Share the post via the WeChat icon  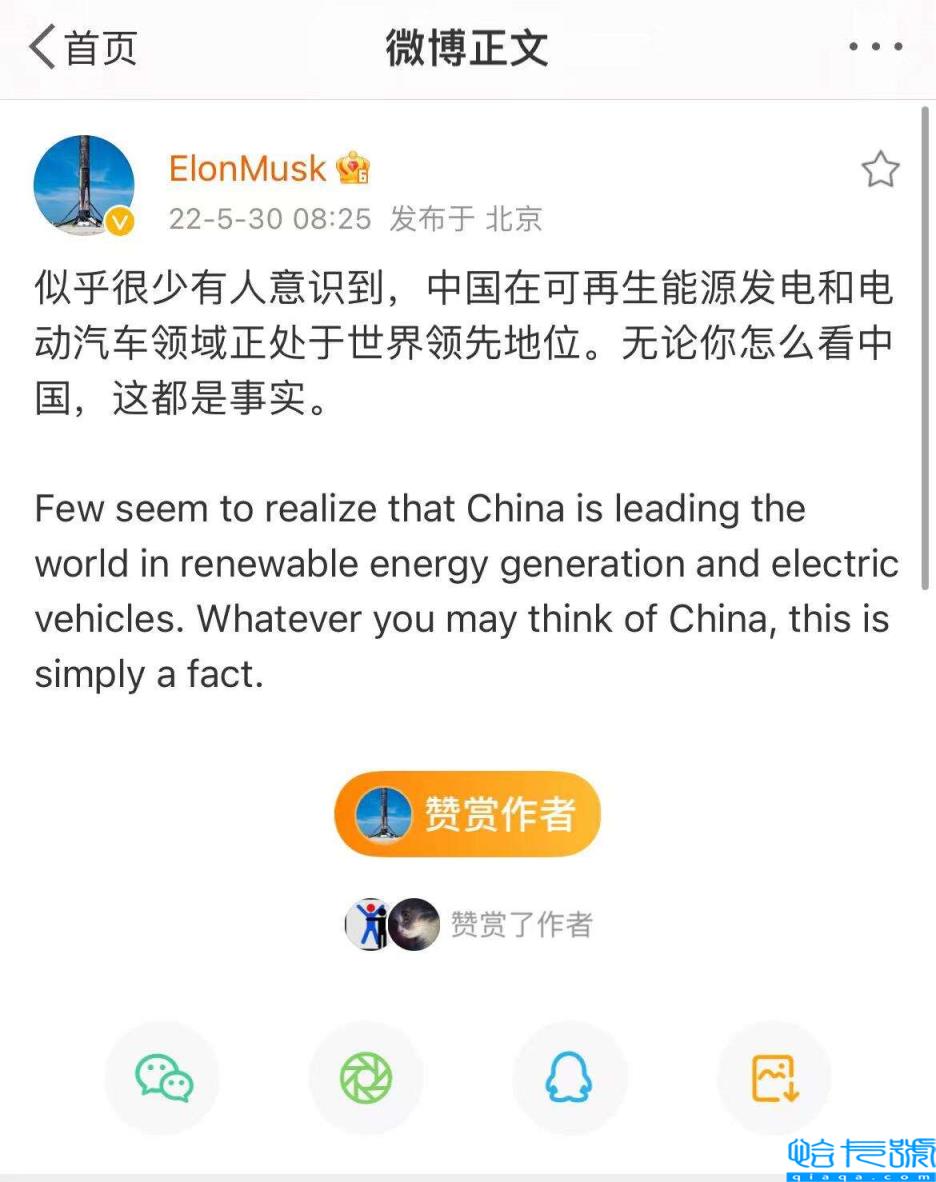pyautogui.click(x=163, y=1077)
